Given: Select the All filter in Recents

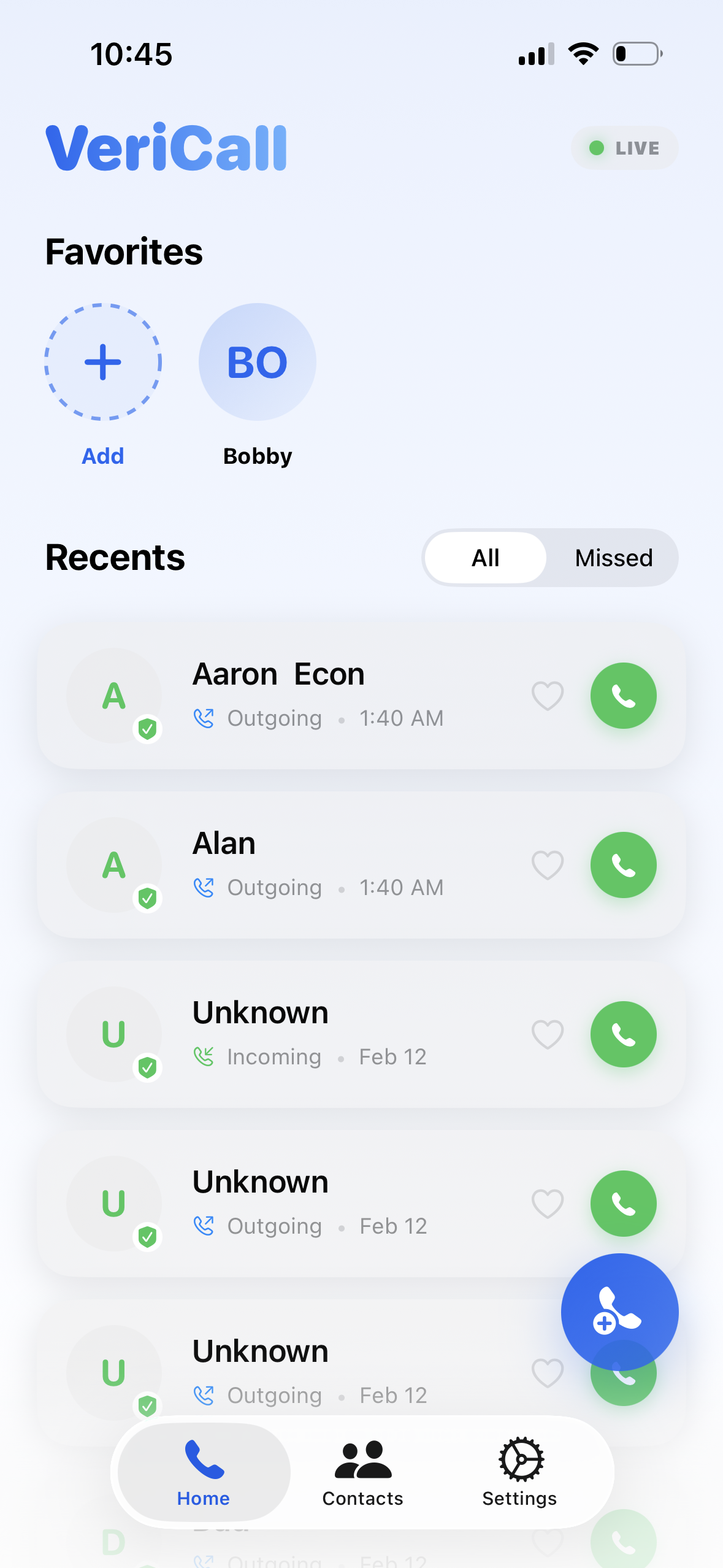Looking at the screenshot, I should pyautogui.click(x=485, y=558).
